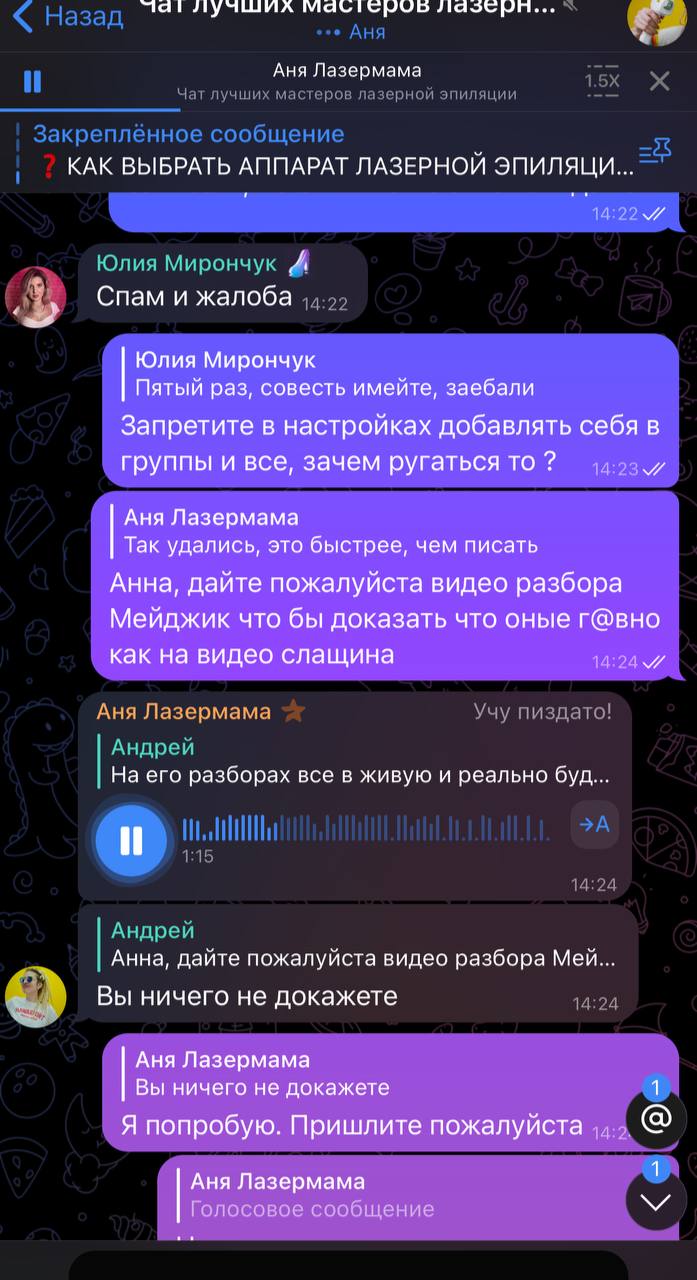The image size is (697, 1280).
Task: Jump to the unread mention
Action: pyautogui.click(x=656, y=1117)
